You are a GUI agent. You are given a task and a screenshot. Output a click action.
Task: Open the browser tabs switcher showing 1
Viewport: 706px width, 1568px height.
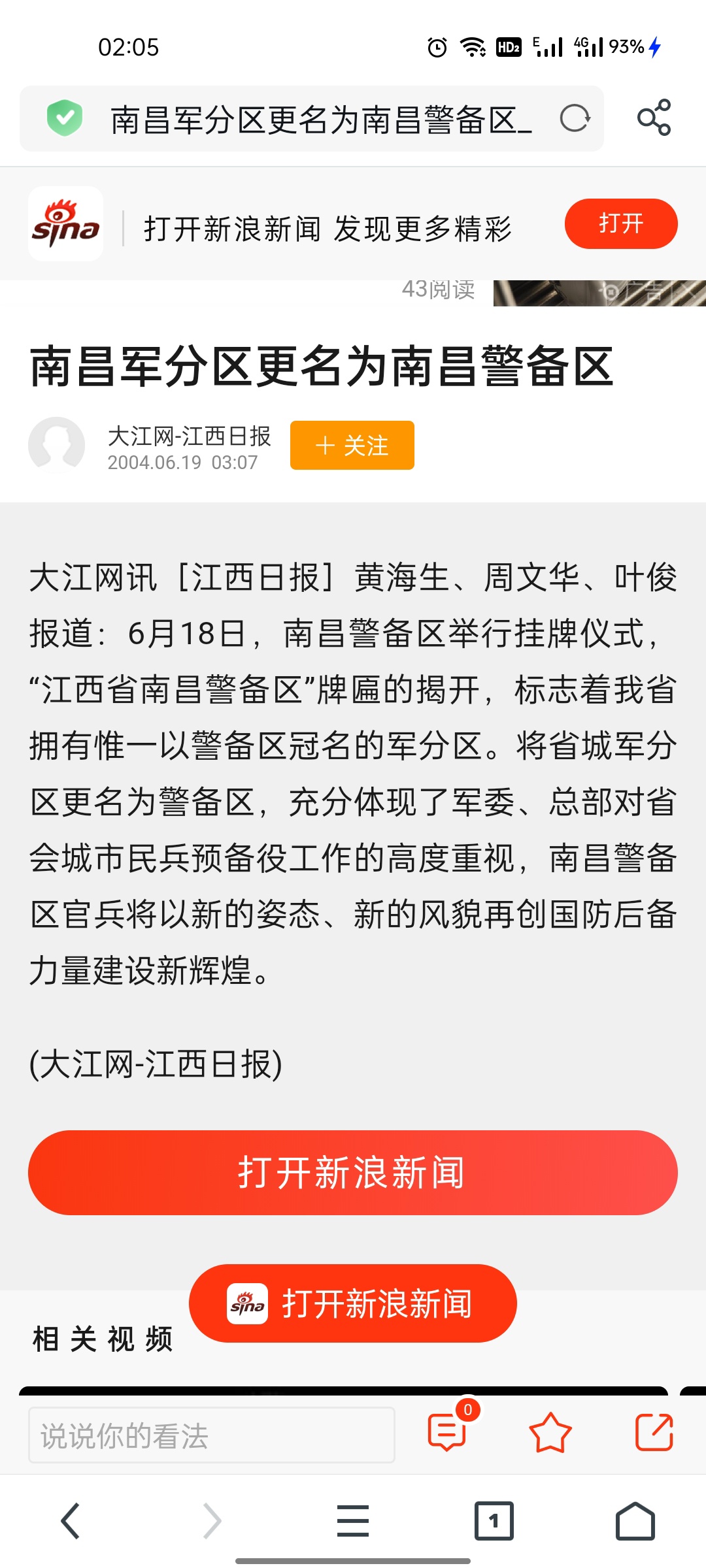click(x=494, y=1521)
